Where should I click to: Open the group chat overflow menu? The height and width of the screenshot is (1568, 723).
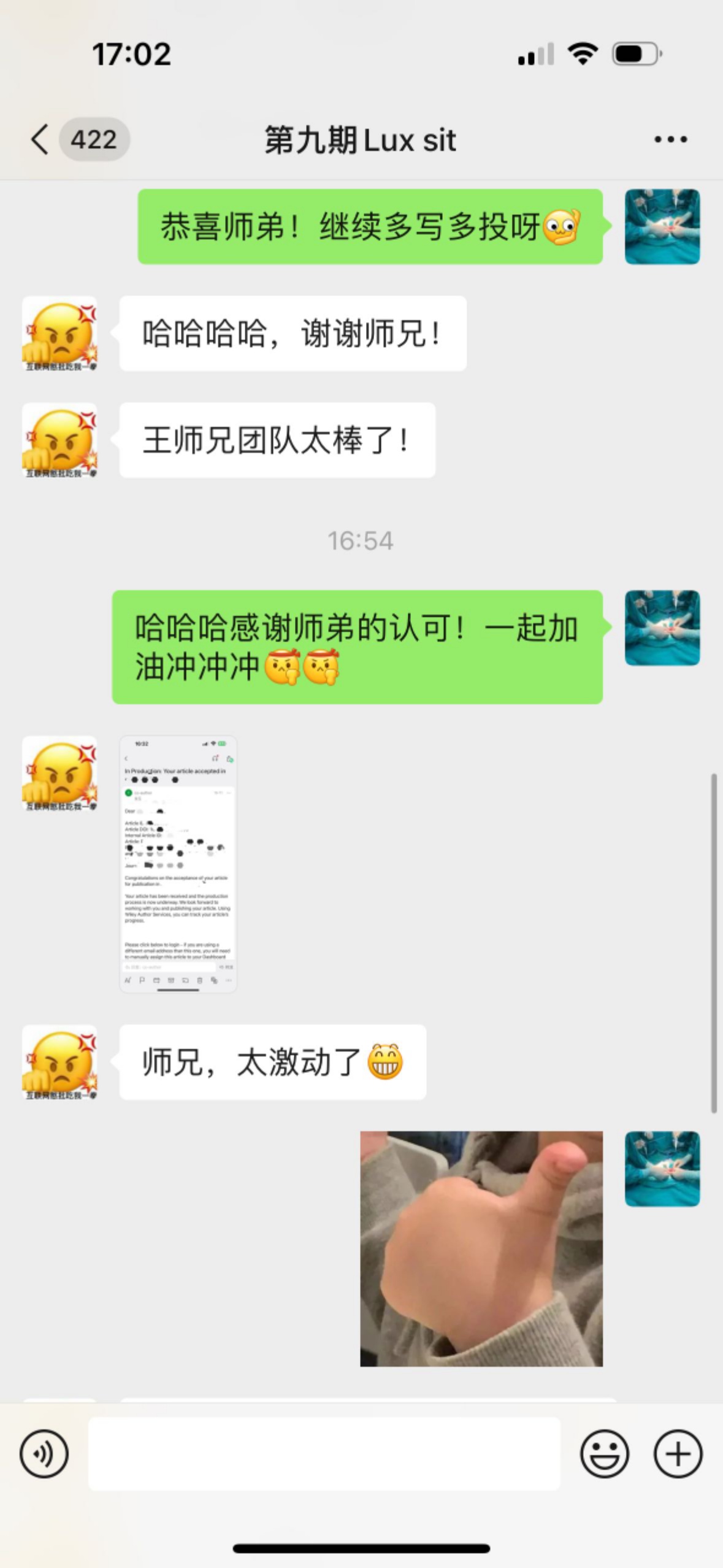click(670, 140)
